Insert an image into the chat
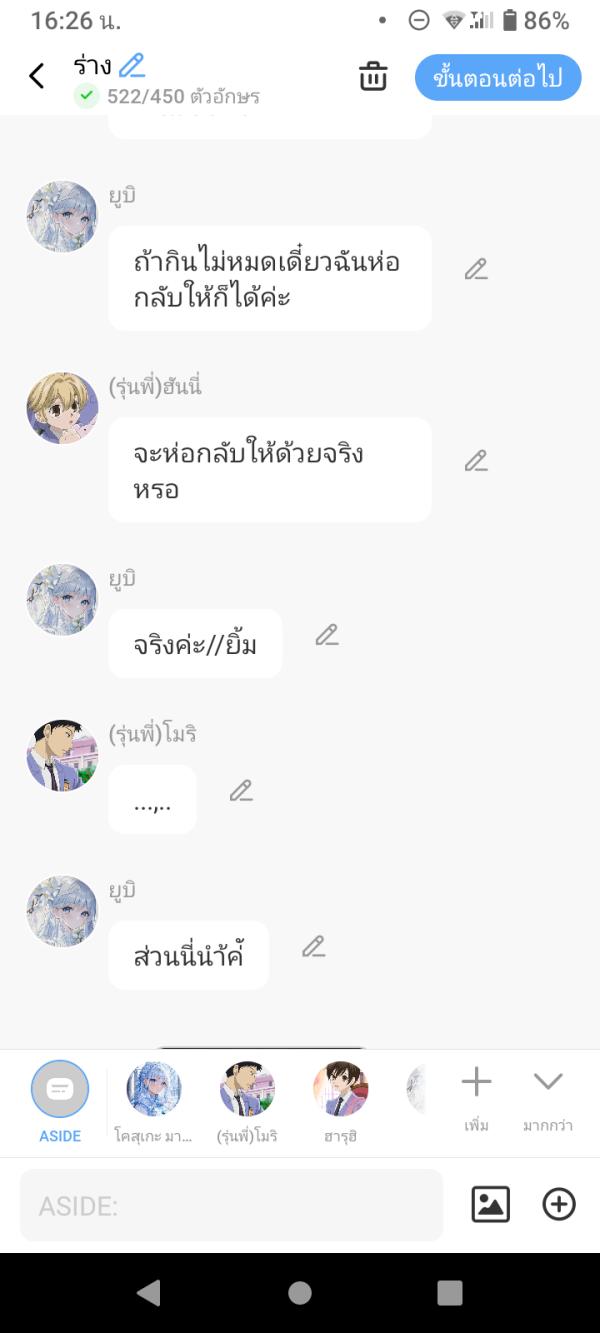 pos(491,1205)
